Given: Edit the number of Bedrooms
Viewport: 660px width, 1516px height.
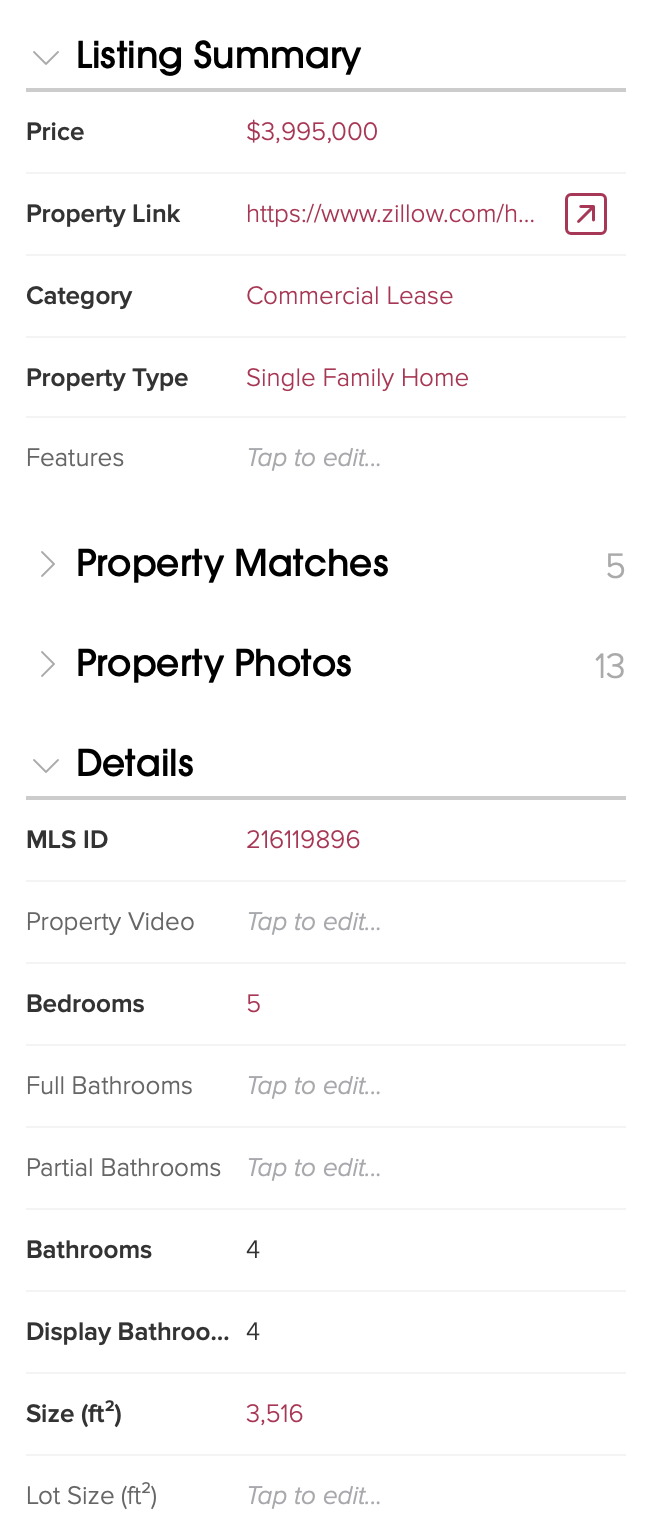Looking at the screenshot, I should [254, 1004].
